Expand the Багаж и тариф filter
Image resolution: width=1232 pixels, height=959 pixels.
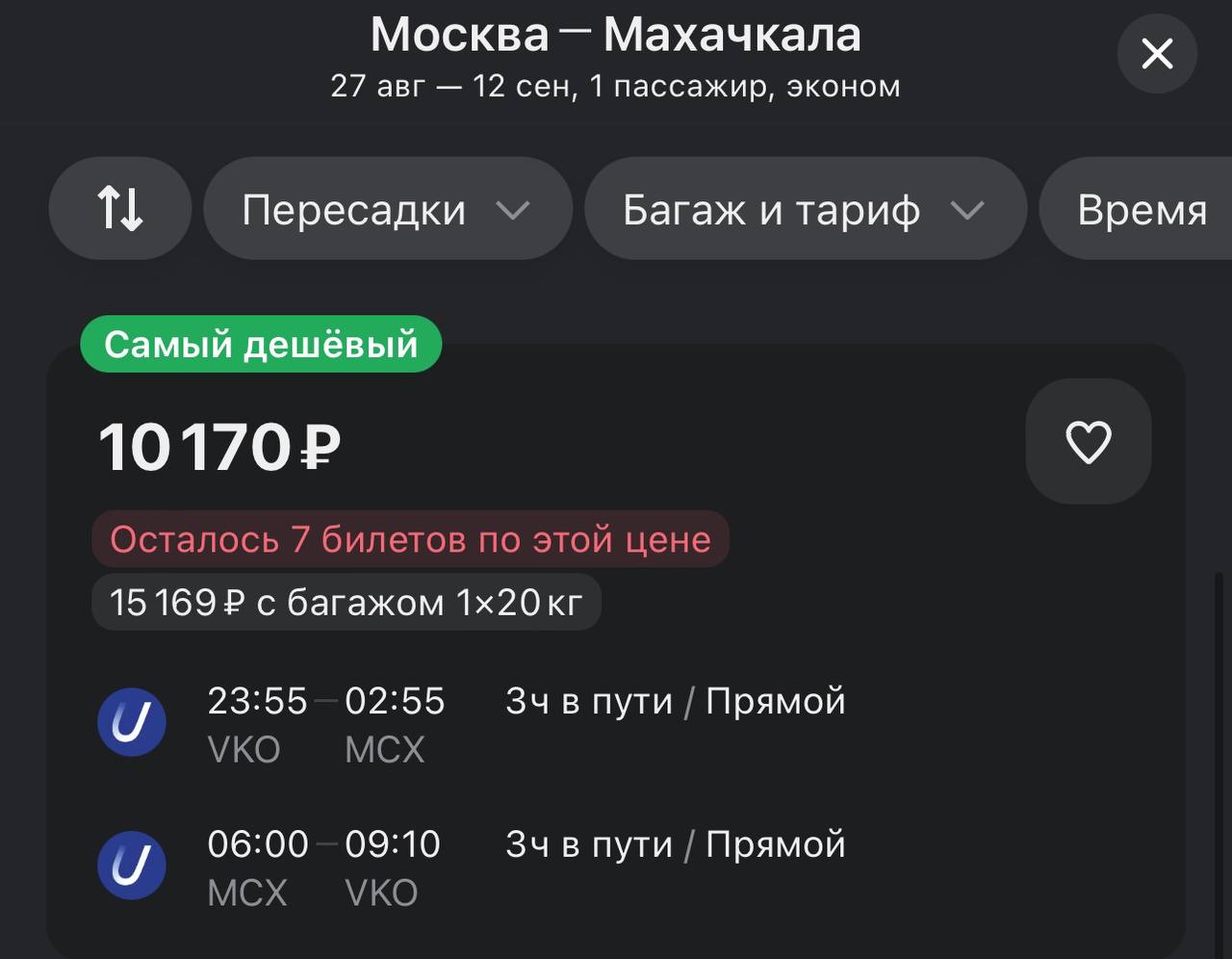805,209
